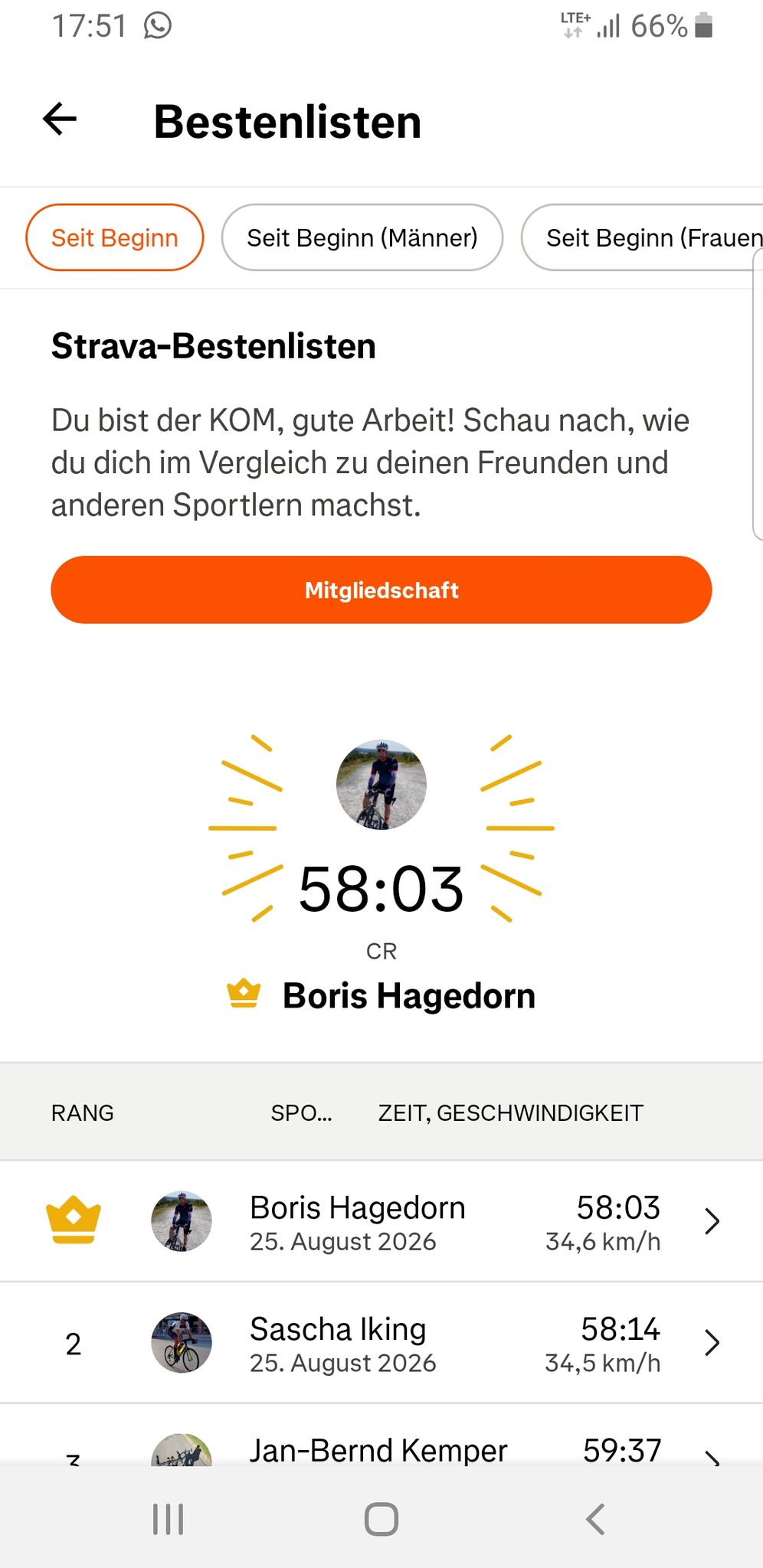Screen dimensions: 763x1568
Task: Switch to Seit Beginn (Frauen) leaderboard
Action: click(642, 237)
